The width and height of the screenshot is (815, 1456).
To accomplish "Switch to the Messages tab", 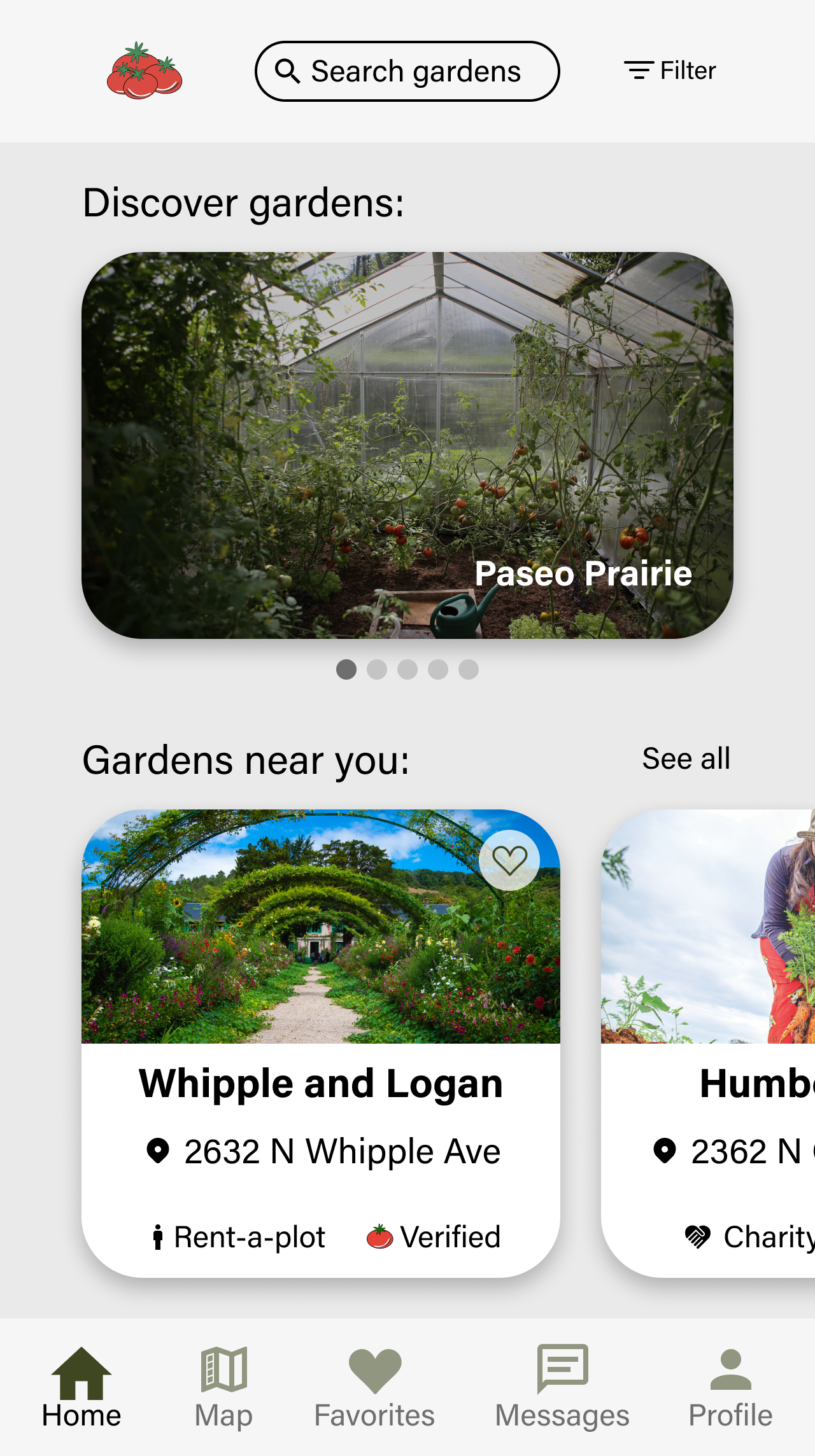I will click(562, 1389).
